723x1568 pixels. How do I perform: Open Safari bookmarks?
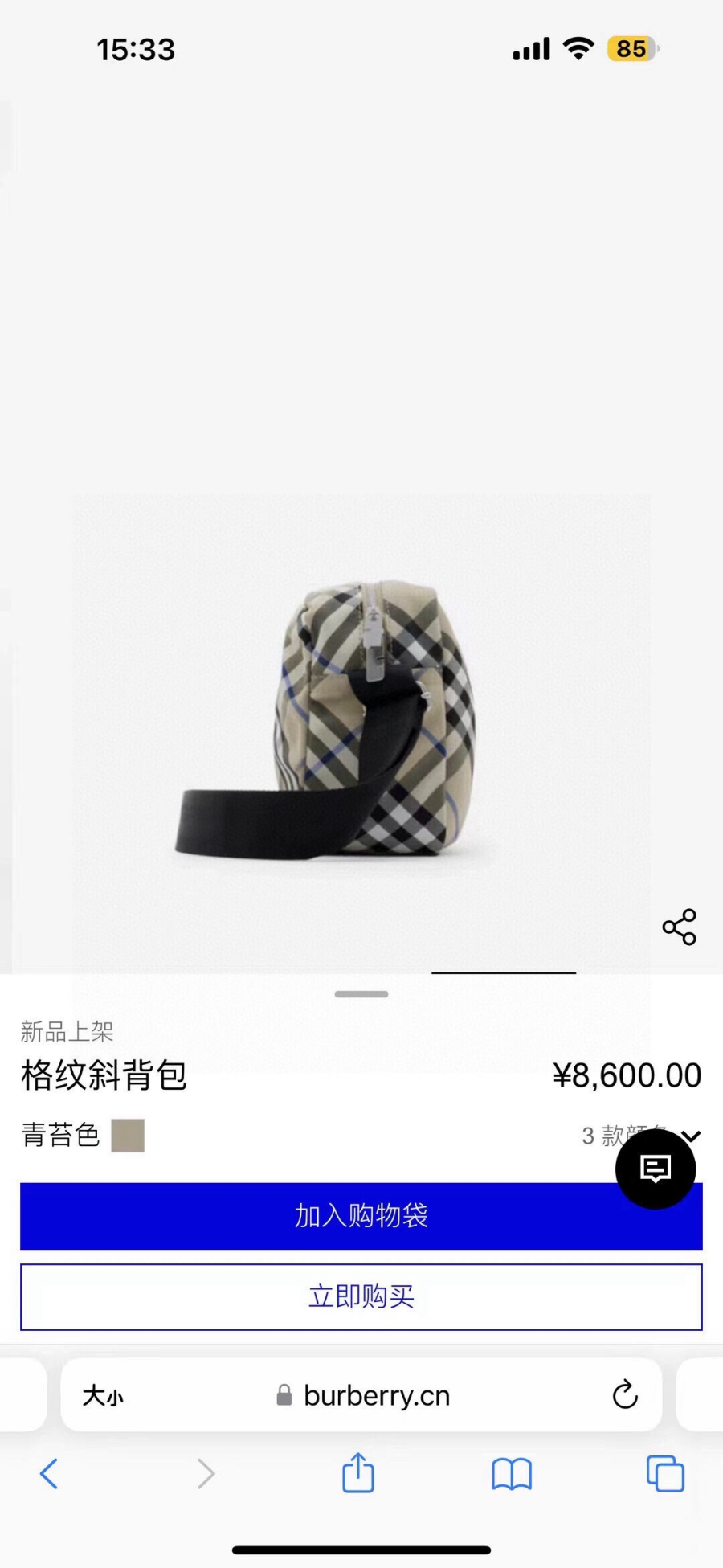512,1474
